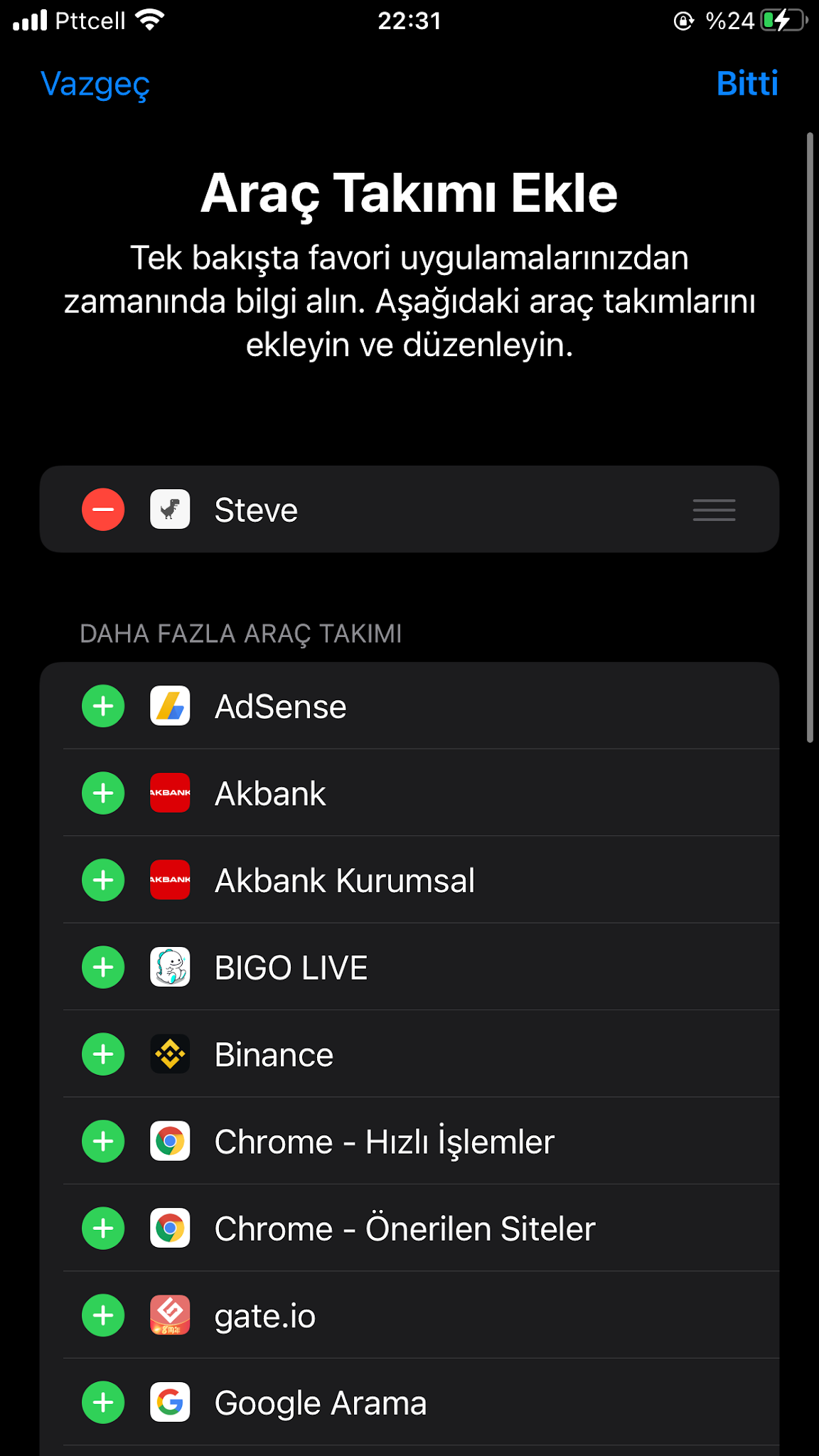Image resolution: width=819 pixels, height=1456 pixels.
Task: Add Chrome - Önerilen Siteler widget
Action: tap(103, 1228)
